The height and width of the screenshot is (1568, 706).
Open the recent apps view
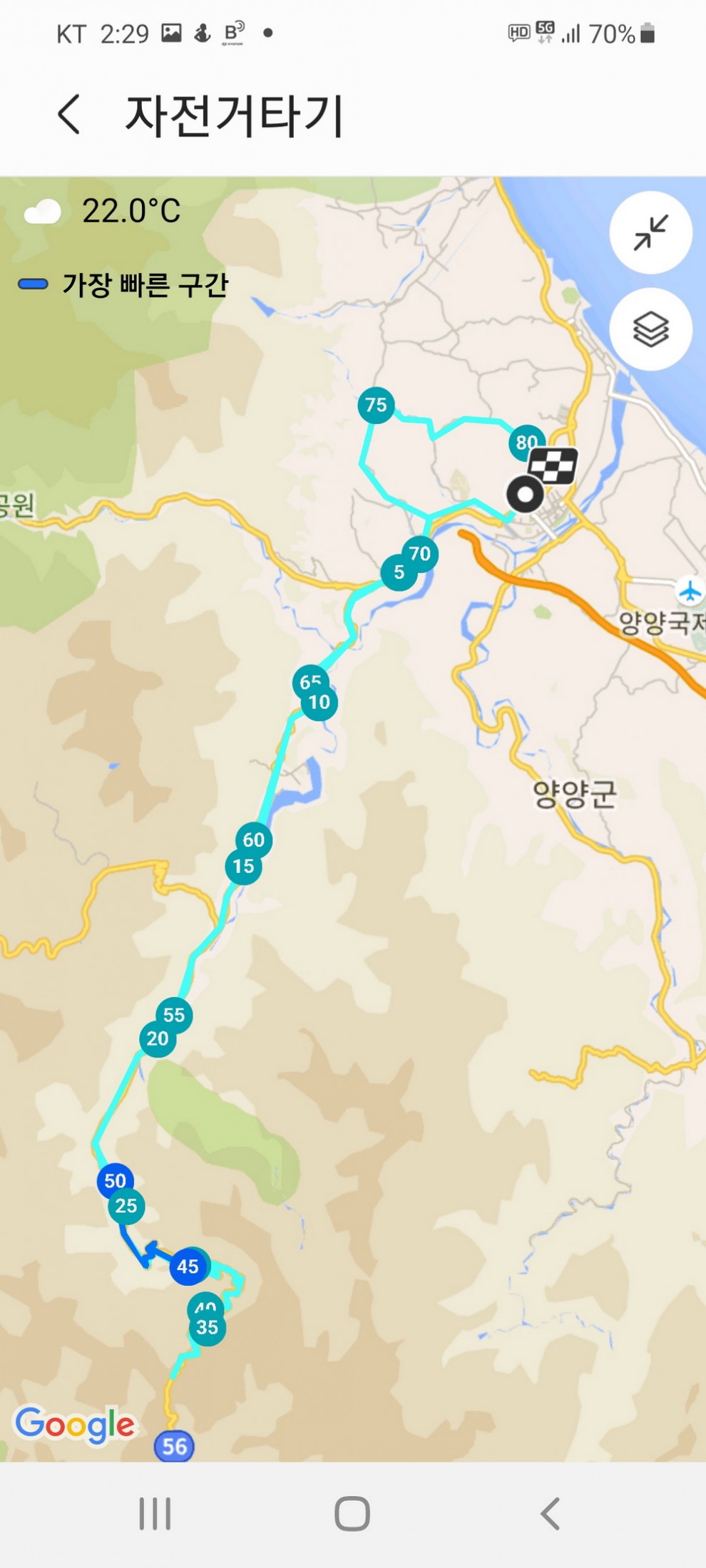tap(155, 1513)
